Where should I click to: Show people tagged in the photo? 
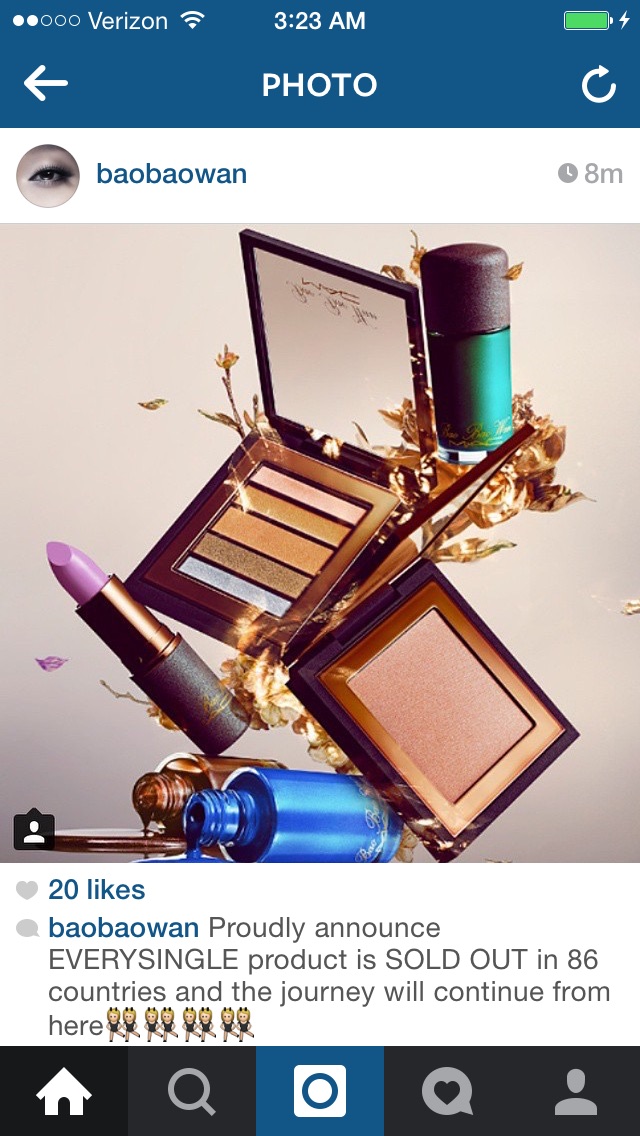pyautogui.click(x=33, y=829)
